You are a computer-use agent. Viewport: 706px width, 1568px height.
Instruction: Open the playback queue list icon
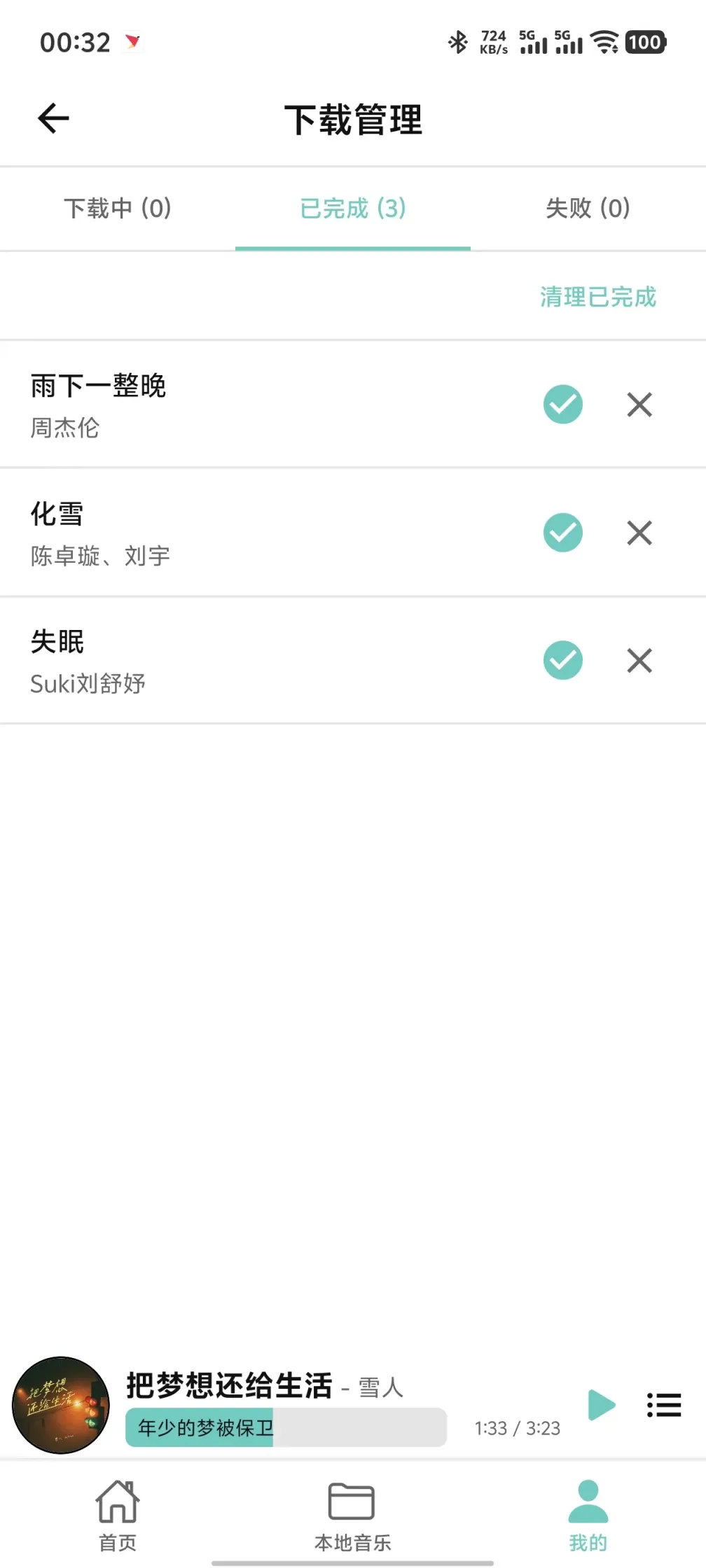(x=663, y=1406)
